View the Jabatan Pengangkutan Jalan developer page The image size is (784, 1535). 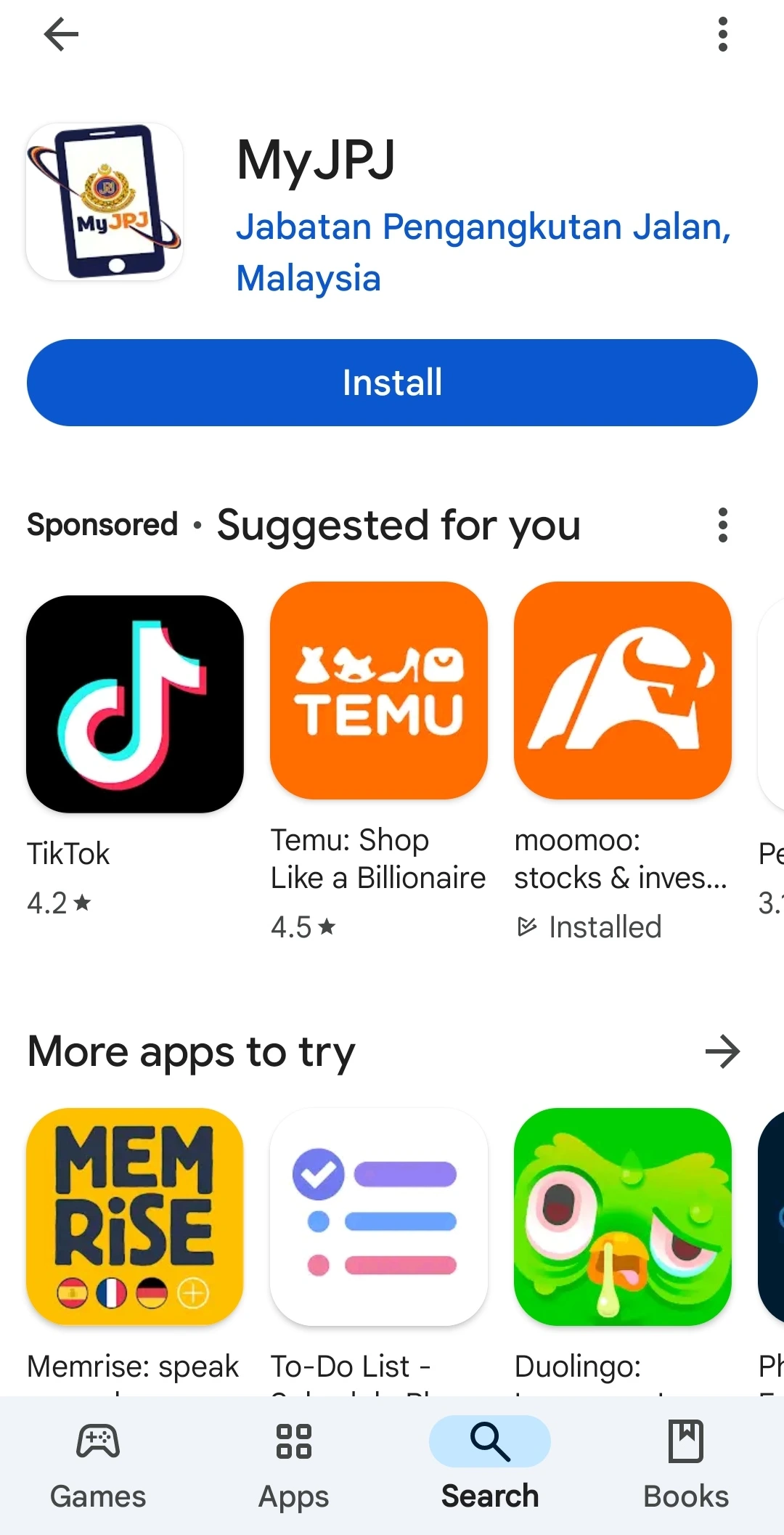483,251
